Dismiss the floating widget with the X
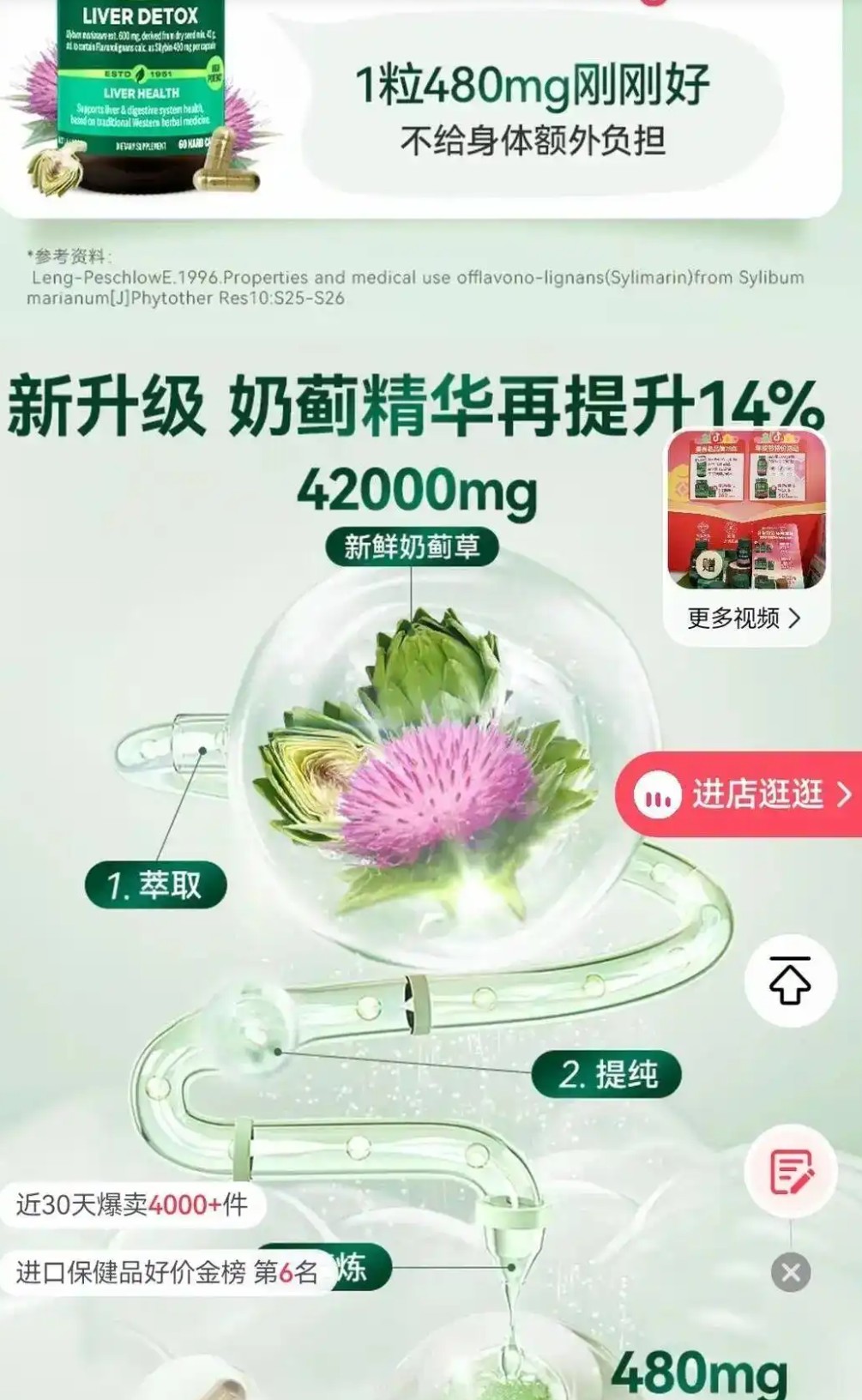This screenshot has height=1400, width=862. tap(790, 1272)
